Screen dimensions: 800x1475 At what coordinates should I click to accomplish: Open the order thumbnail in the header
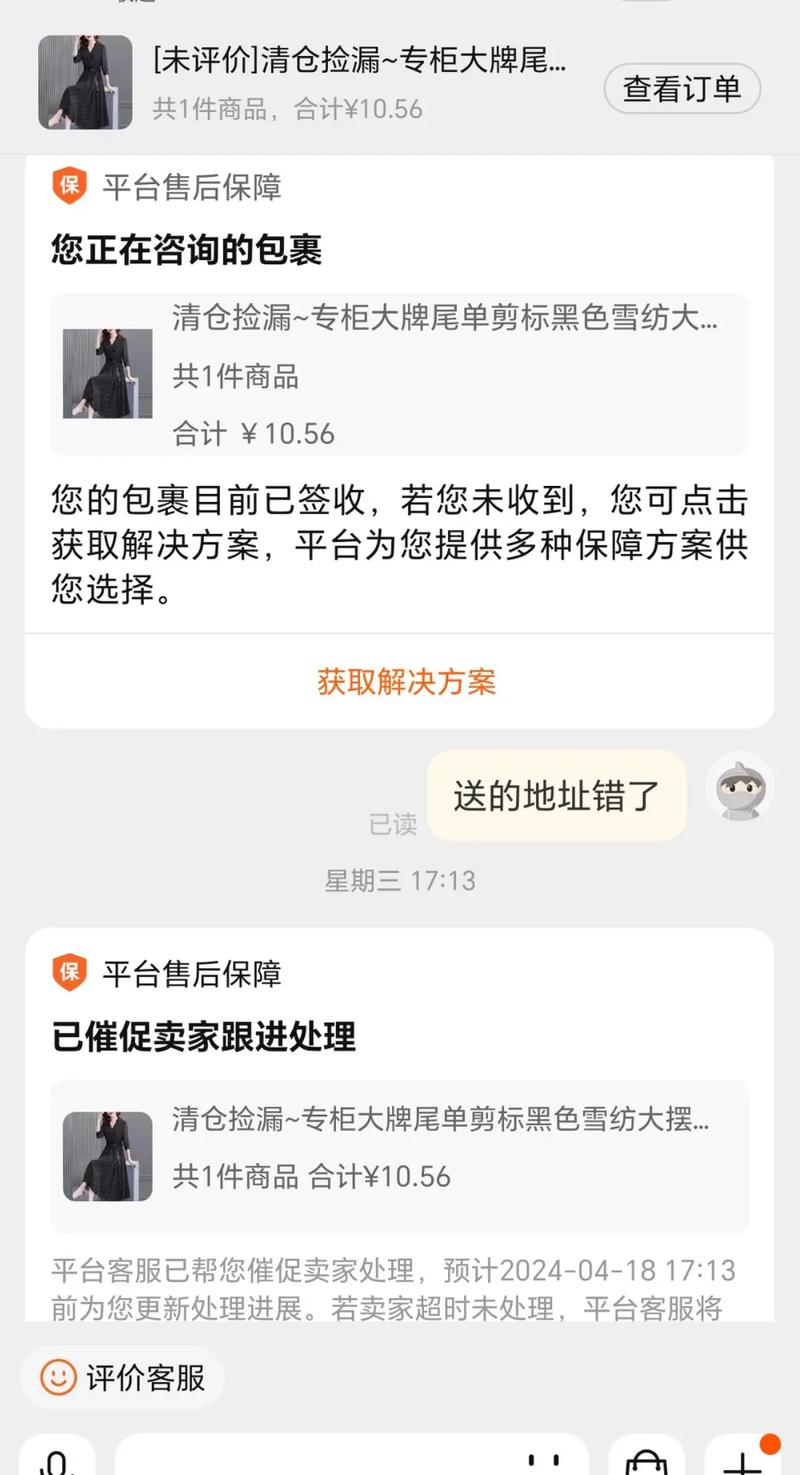point(85,82)
